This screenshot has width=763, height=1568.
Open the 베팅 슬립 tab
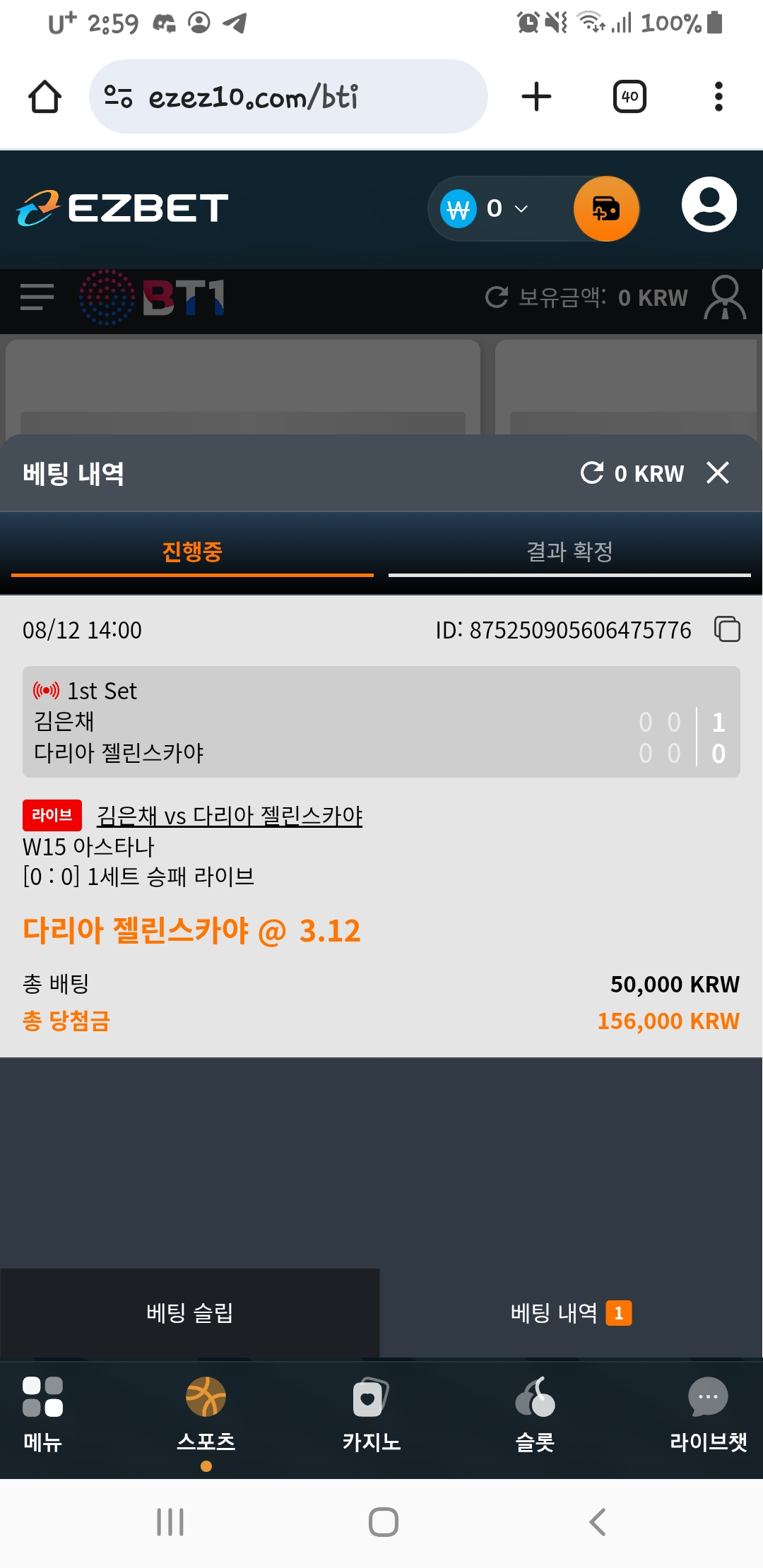(x=189, y=1313)
